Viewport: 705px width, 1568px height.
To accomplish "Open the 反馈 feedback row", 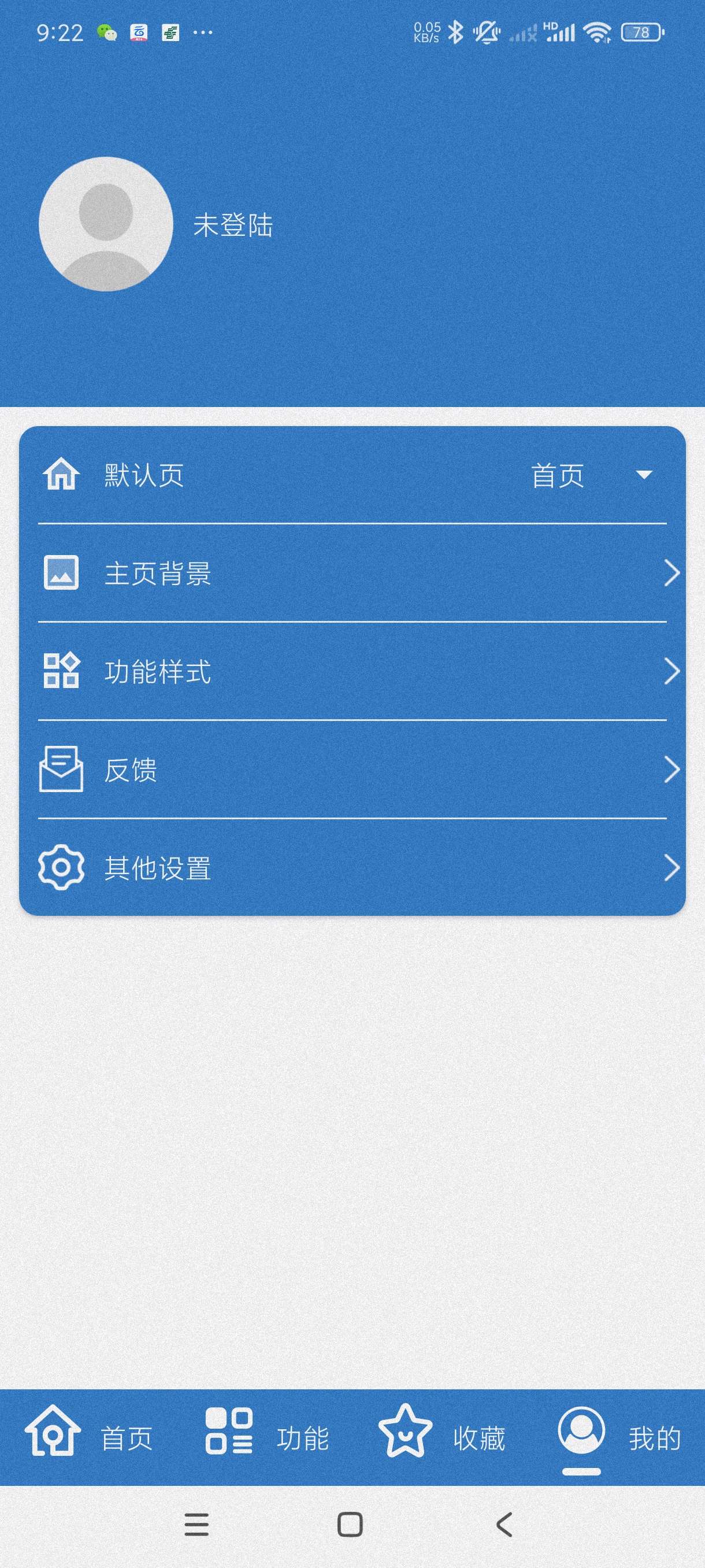I will 352,770.
